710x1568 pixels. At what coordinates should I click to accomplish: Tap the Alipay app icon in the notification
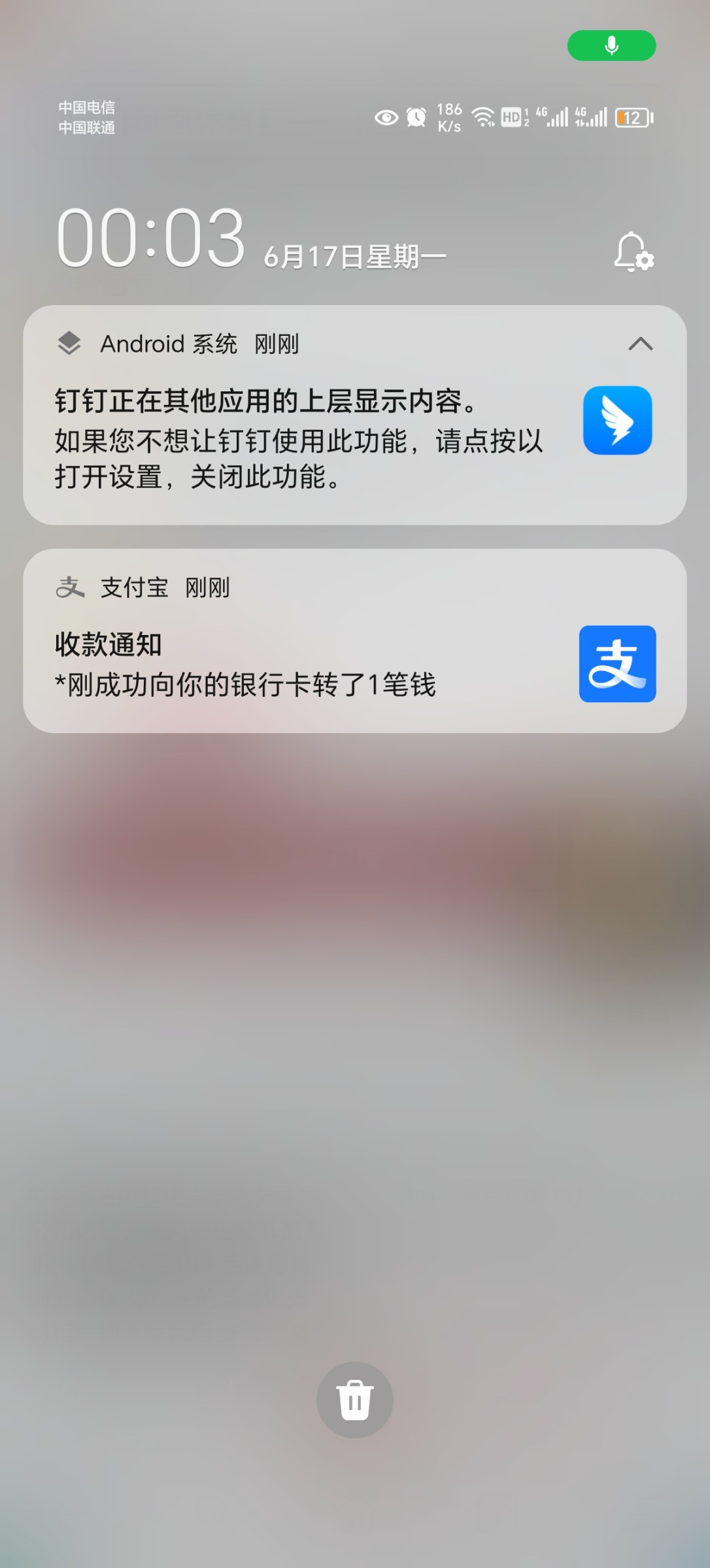pos(617,664)
